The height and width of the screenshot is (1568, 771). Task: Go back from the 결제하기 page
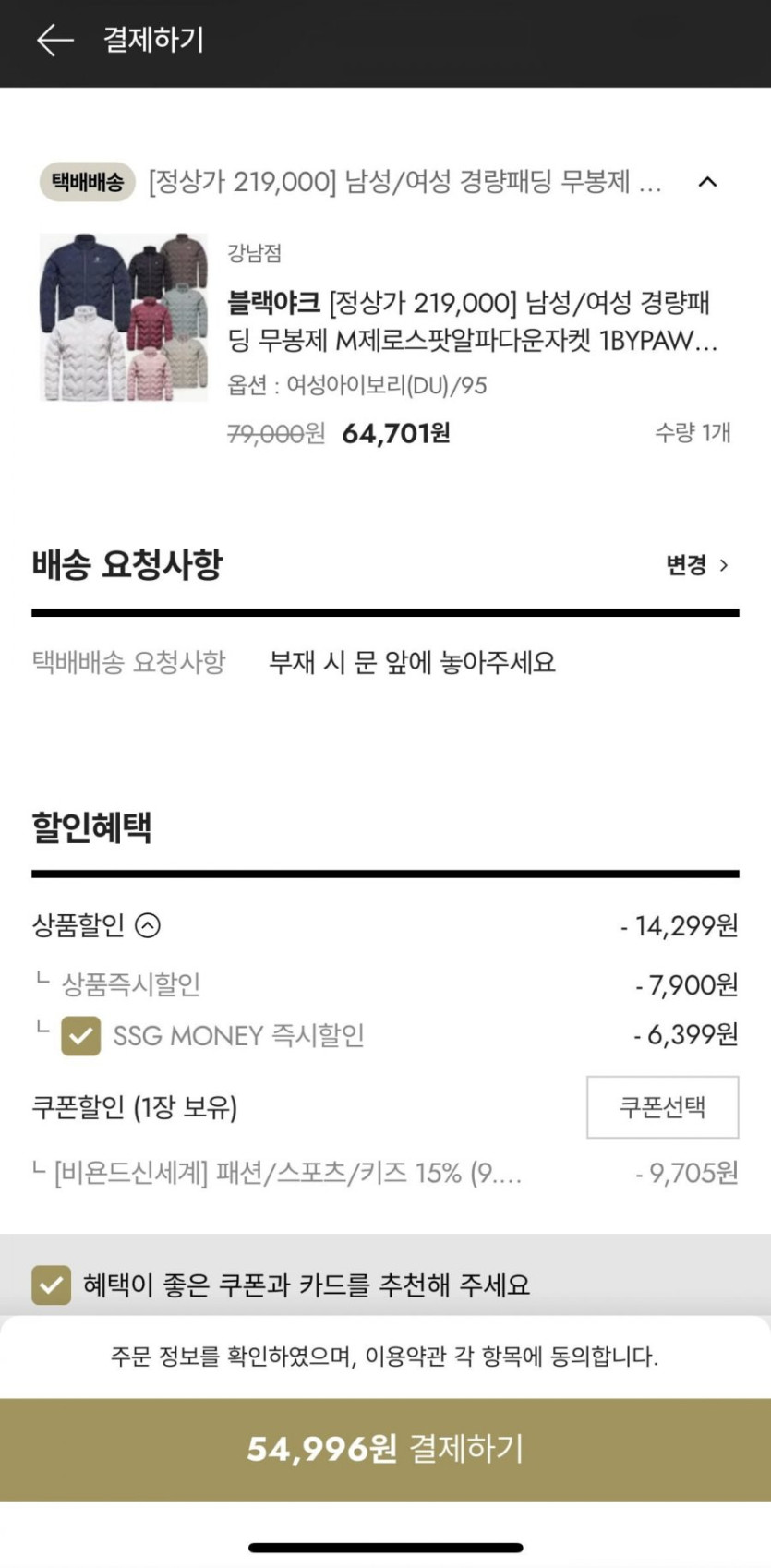point(54,41)
